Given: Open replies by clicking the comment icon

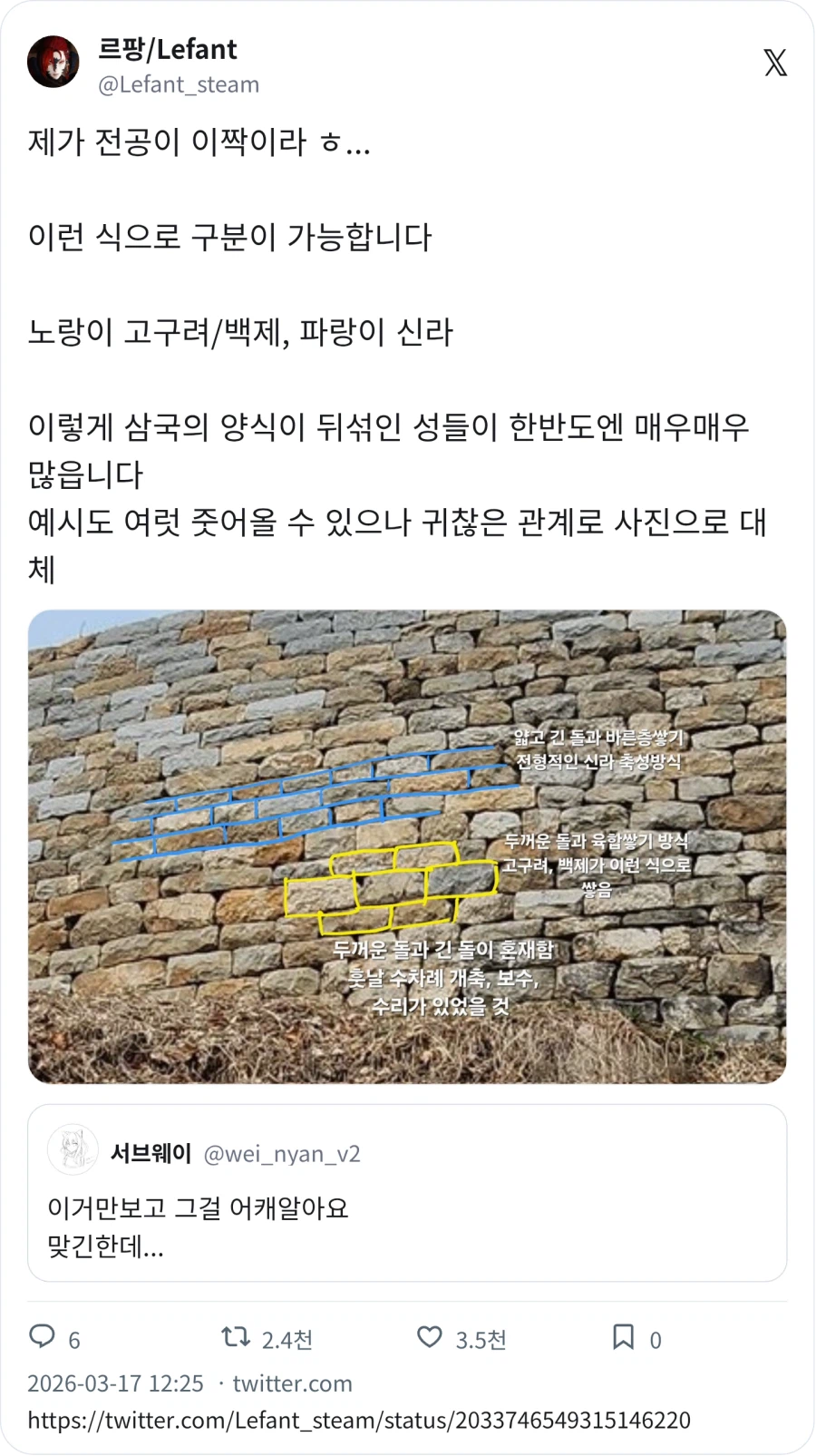Looking at the screenshot, I should click(42, 1337).
